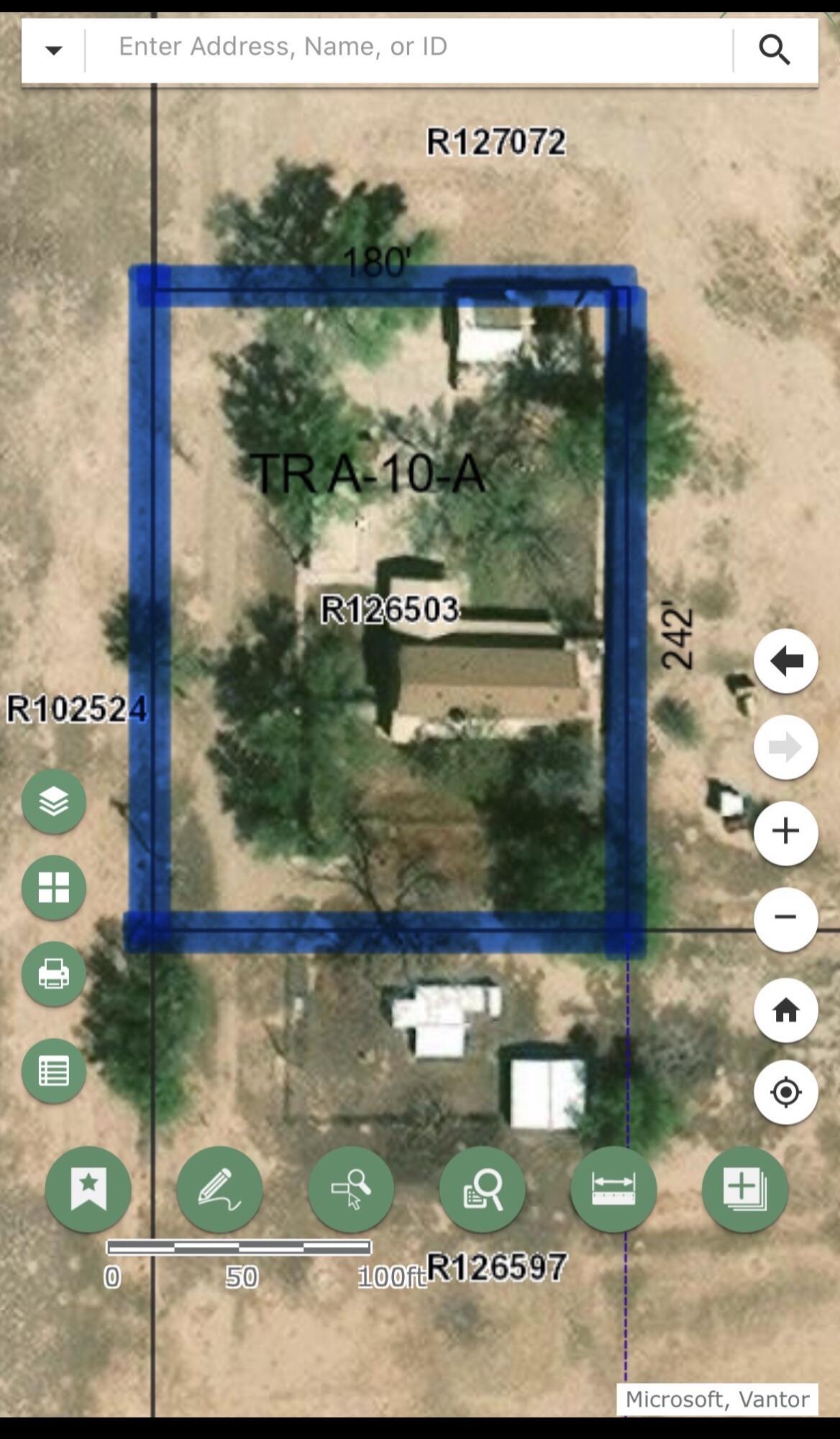Tap the magnifying glass search button

click(x=775, y=50)
